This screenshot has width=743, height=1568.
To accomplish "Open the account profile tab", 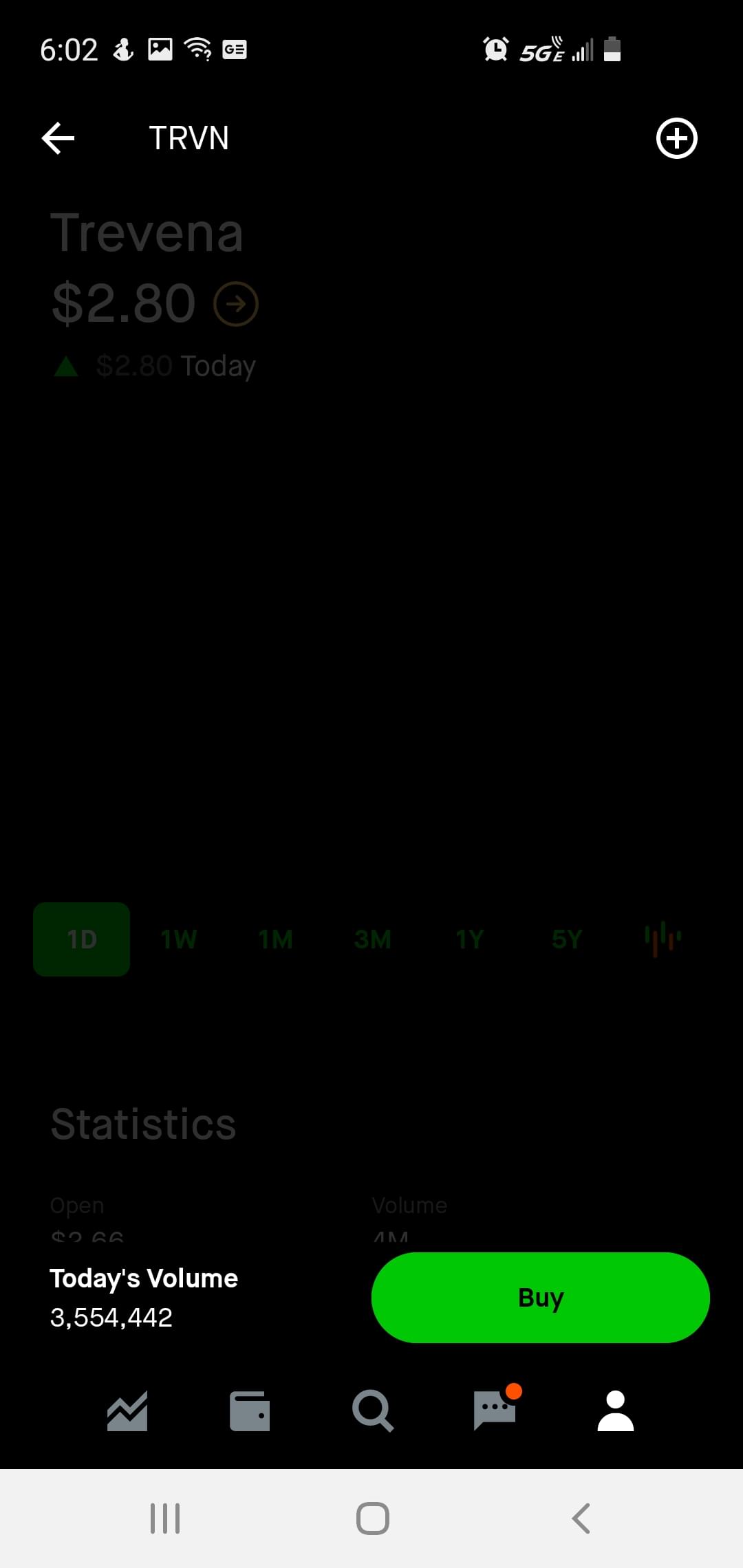I will (x=616, y=1411).
